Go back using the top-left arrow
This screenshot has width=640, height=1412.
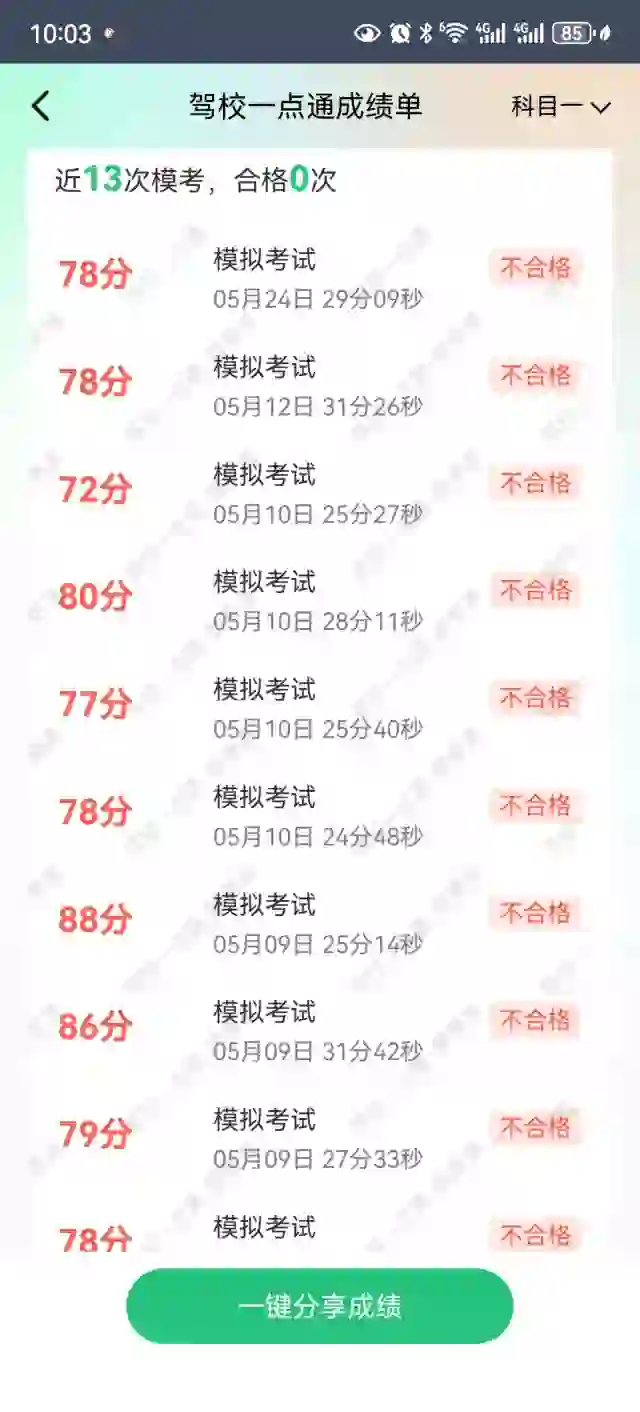pyautogui.click(x=40, y=106)
